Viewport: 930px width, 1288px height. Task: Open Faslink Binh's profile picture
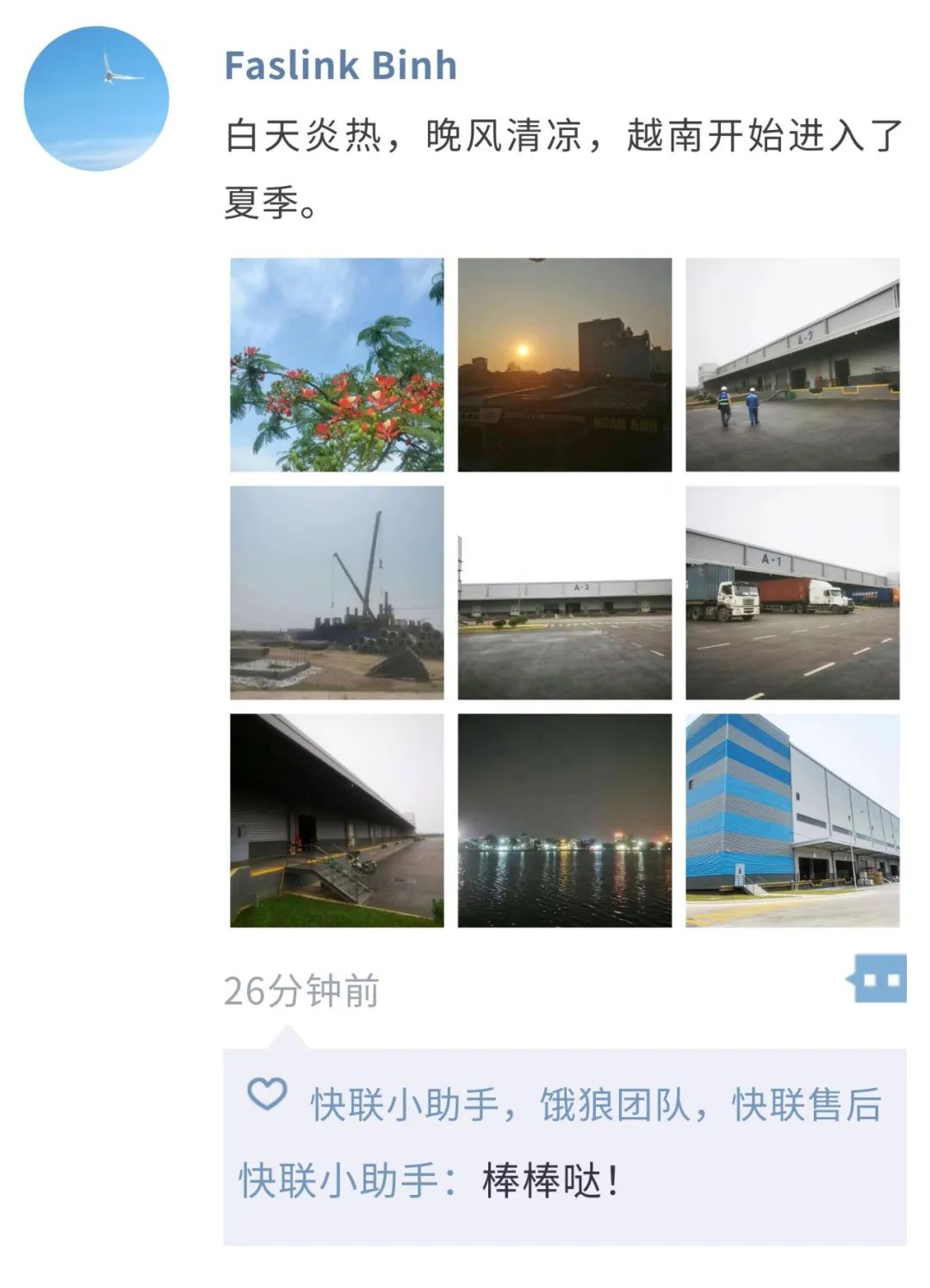click(96, 98)
